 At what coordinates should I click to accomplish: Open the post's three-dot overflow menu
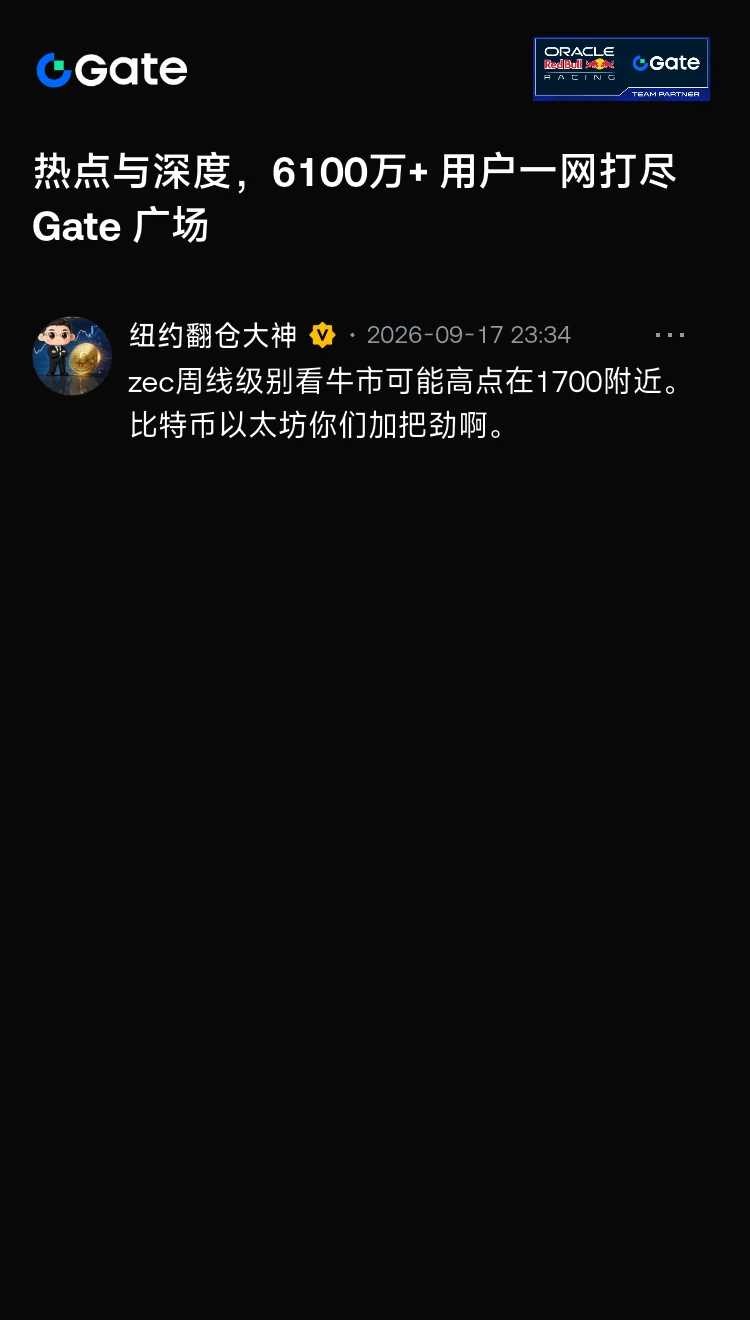point(670,335)
